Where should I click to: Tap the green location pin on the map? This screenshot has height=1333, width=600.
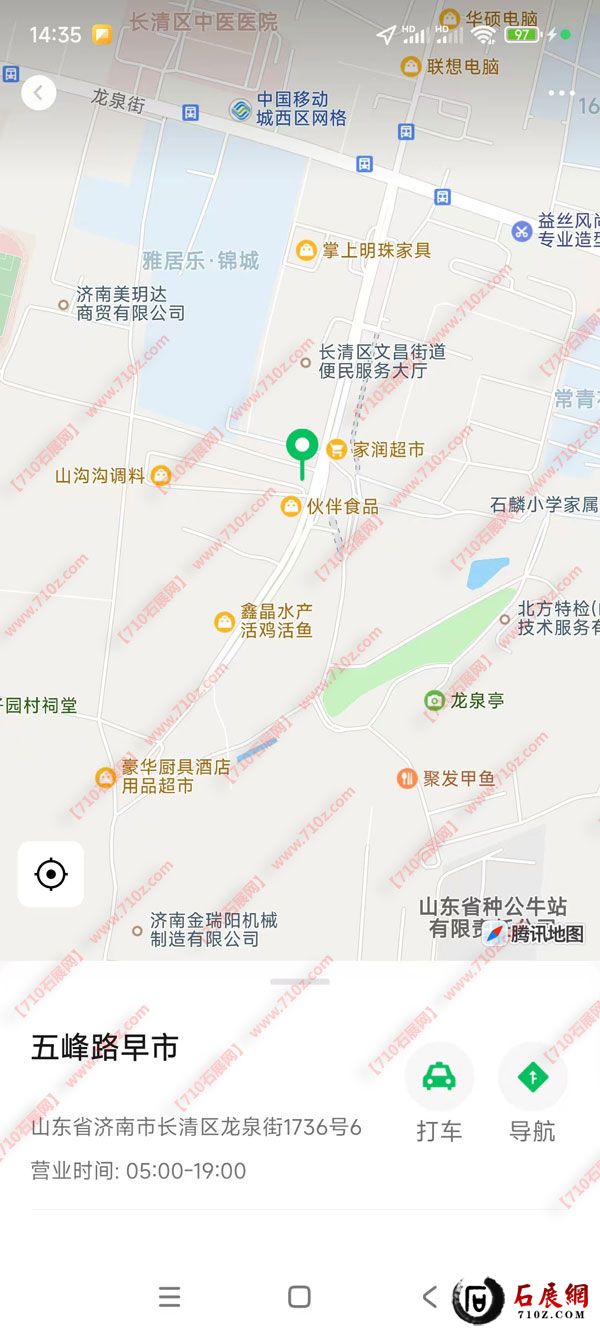301,446
